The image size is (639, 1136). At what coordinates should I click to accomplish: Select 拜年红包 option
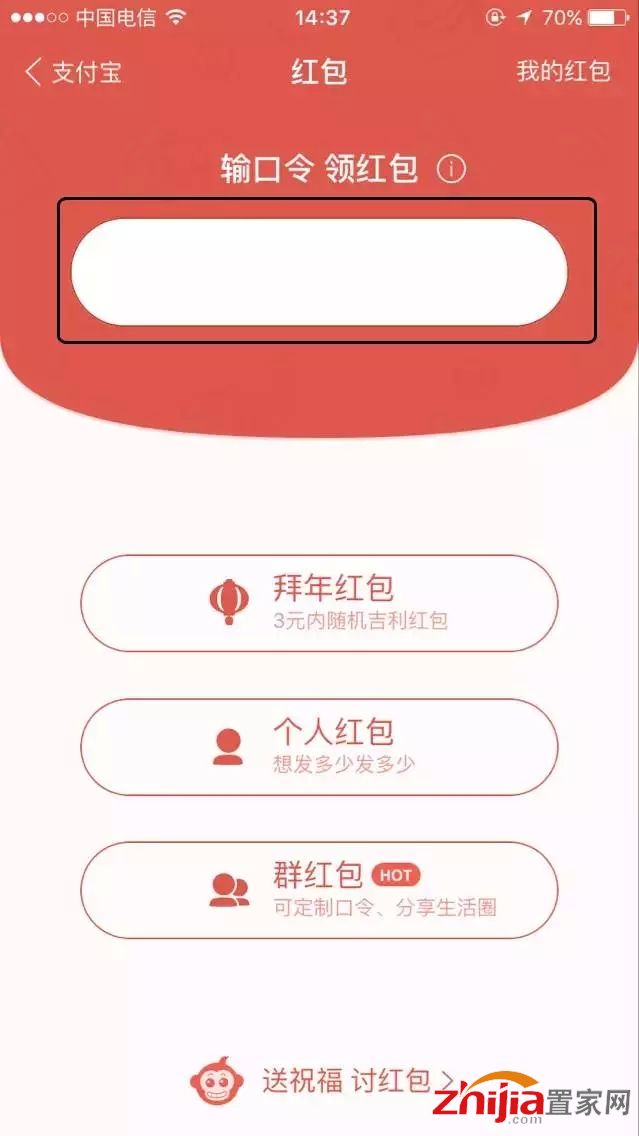coord(319,603)
